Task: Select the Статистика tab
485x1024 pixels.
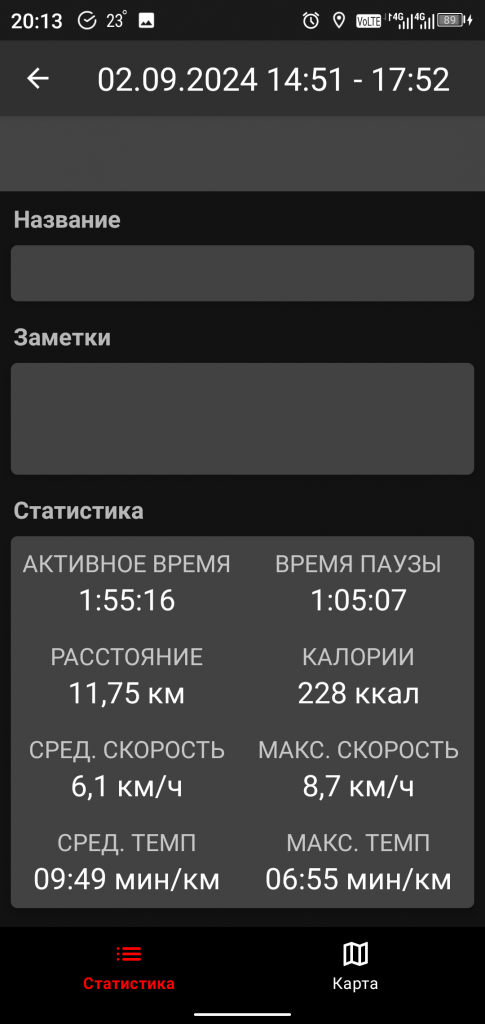Action: [129, 967]
